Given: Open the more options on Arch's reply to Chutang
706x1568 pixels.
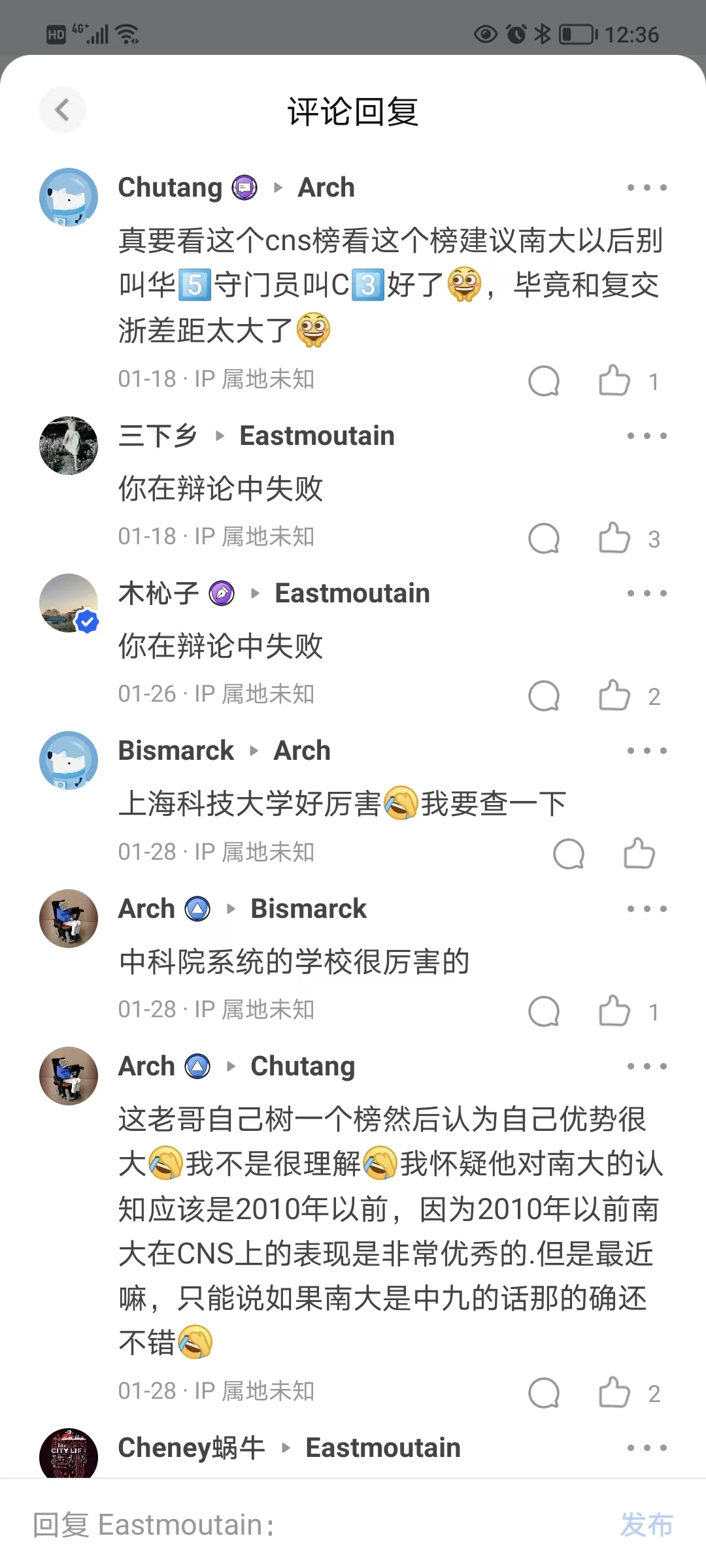Looking at the screenshot, I should pyautogui.click(x=647, y=1066).
